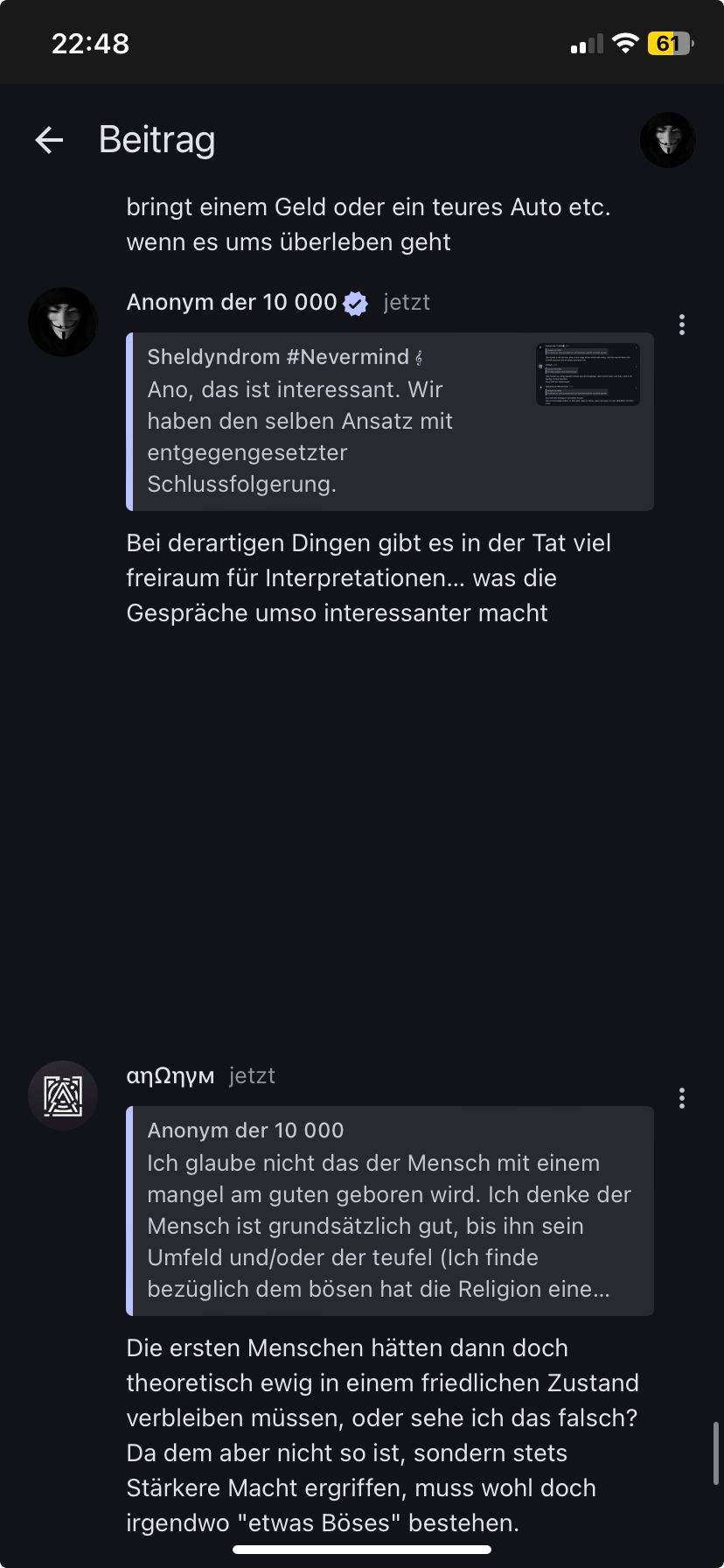Open options for αηΩηγм's comment
The height and width of the screenshot is (1568, 724).
tap(682, 1099)
